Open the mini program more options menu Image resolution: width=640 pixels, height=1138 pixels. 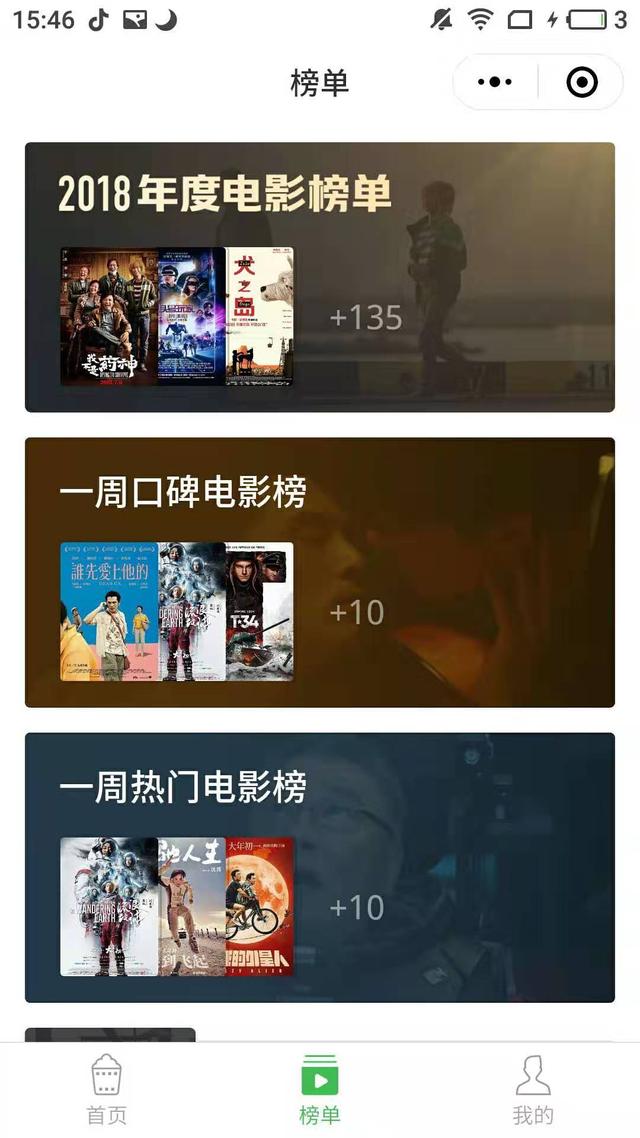click(x=495, y=82)
